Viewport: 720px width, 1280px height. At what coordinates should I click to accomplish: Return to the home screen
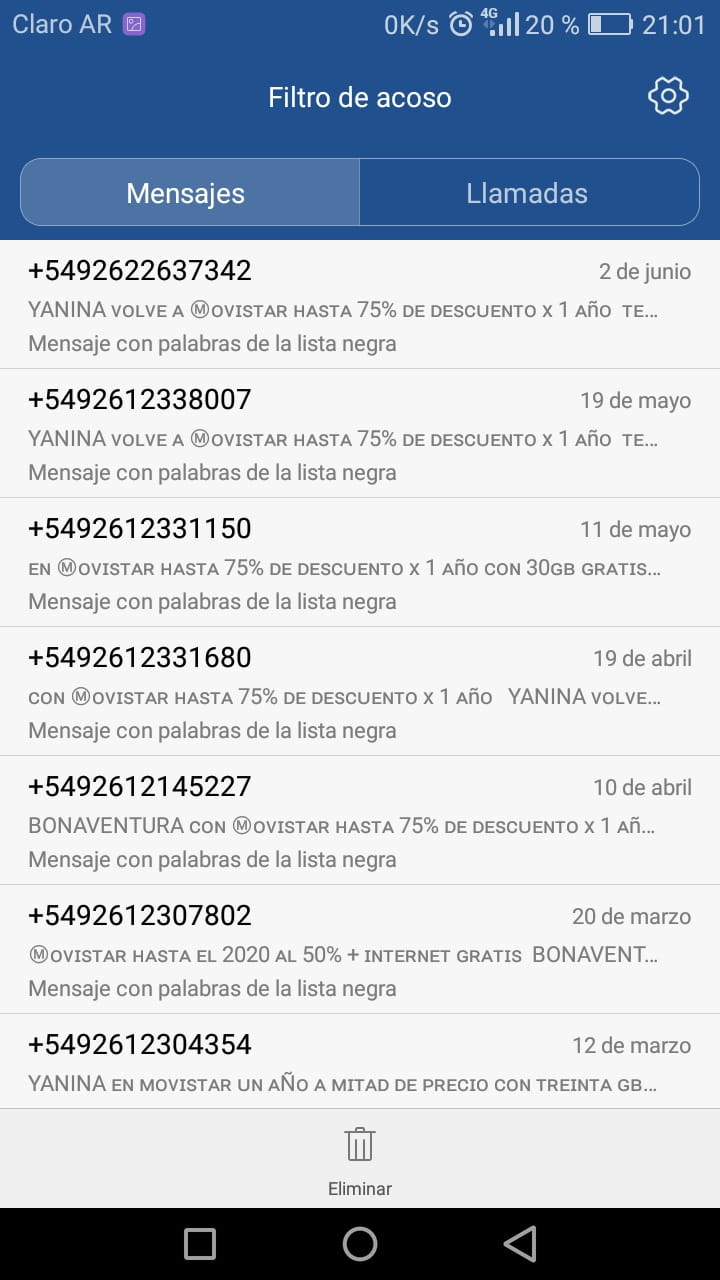(360, 1244)
